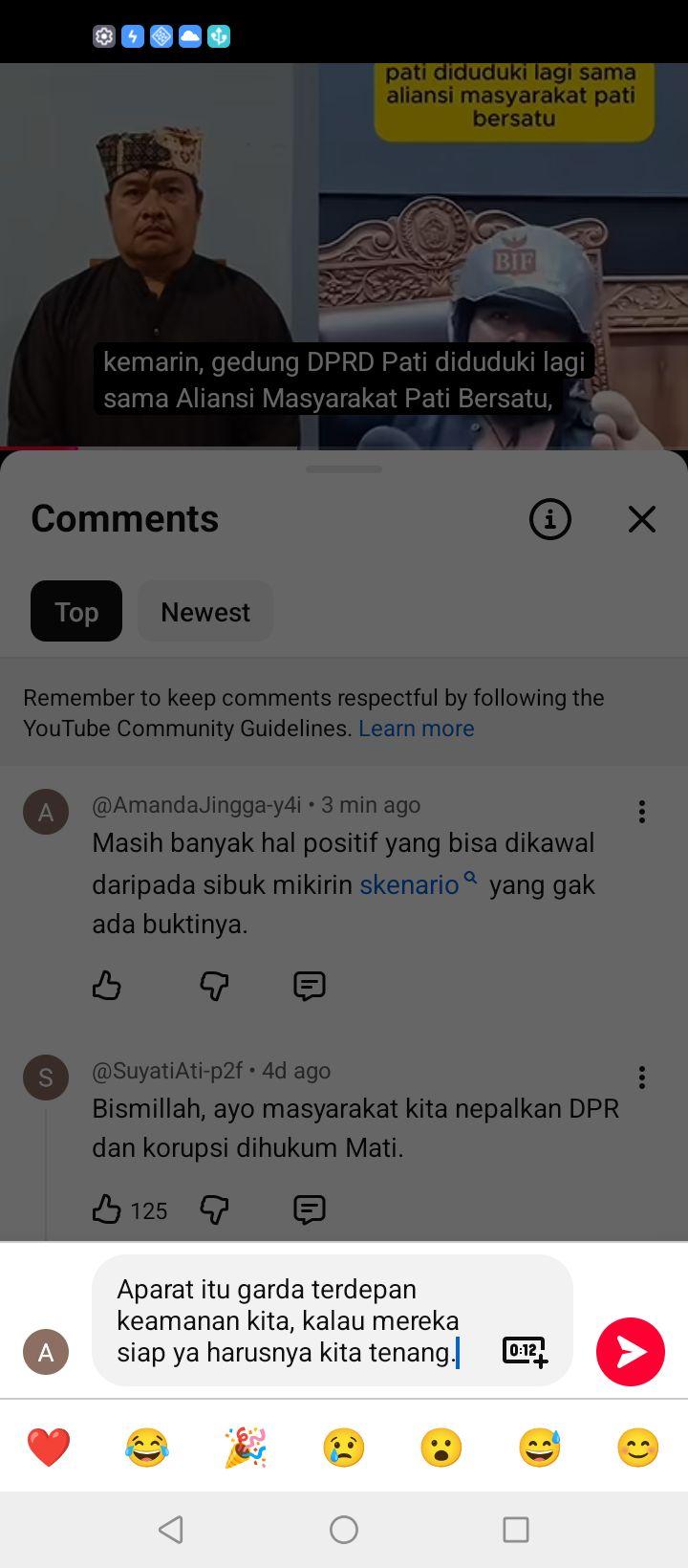Reply to AmandaJingga's comment
This screenshot has height=1568, width=688.
[310, 986]
